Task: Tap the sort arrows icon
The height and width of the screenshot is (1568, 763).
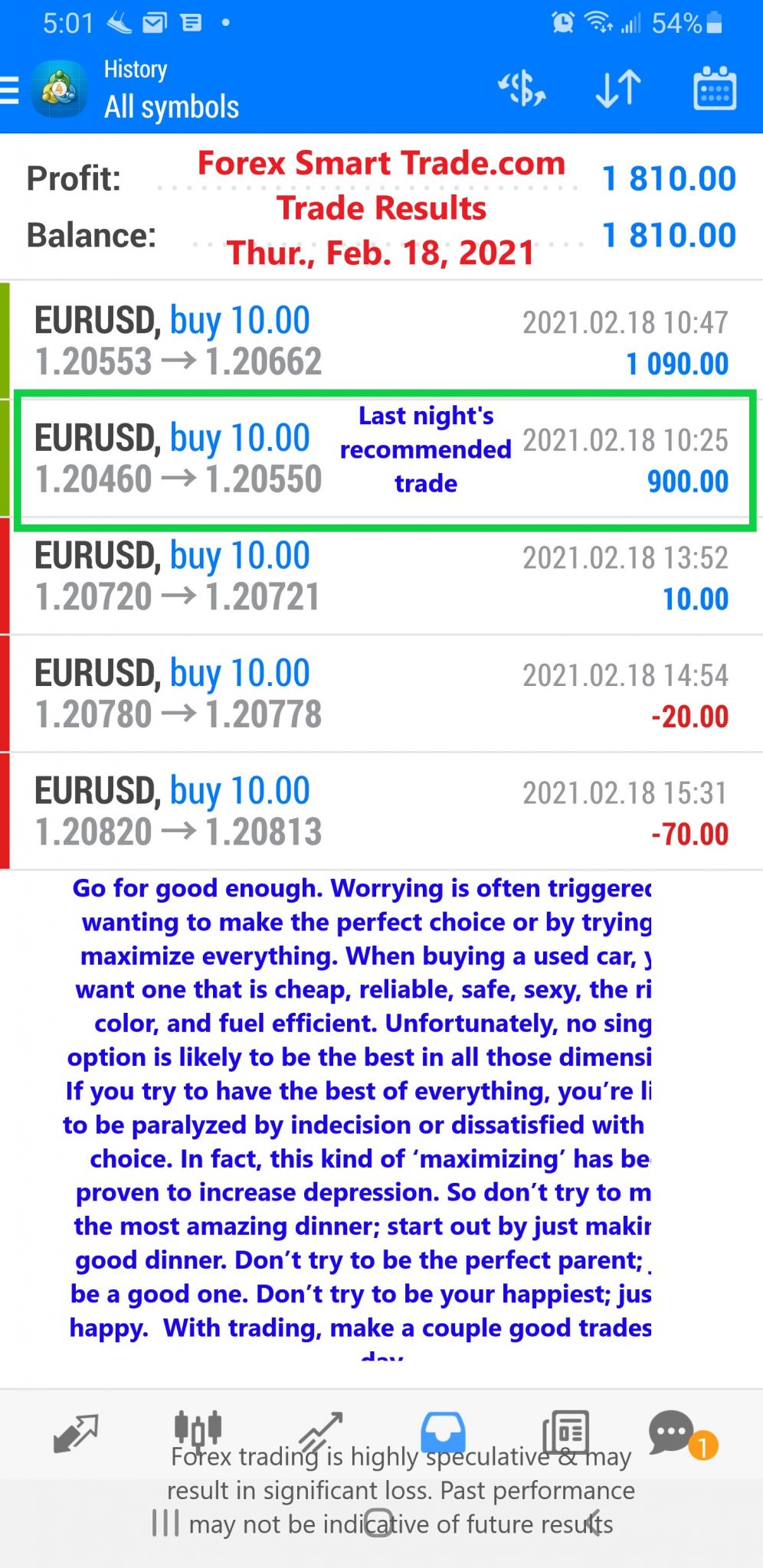Action: (x=617, y=89)
